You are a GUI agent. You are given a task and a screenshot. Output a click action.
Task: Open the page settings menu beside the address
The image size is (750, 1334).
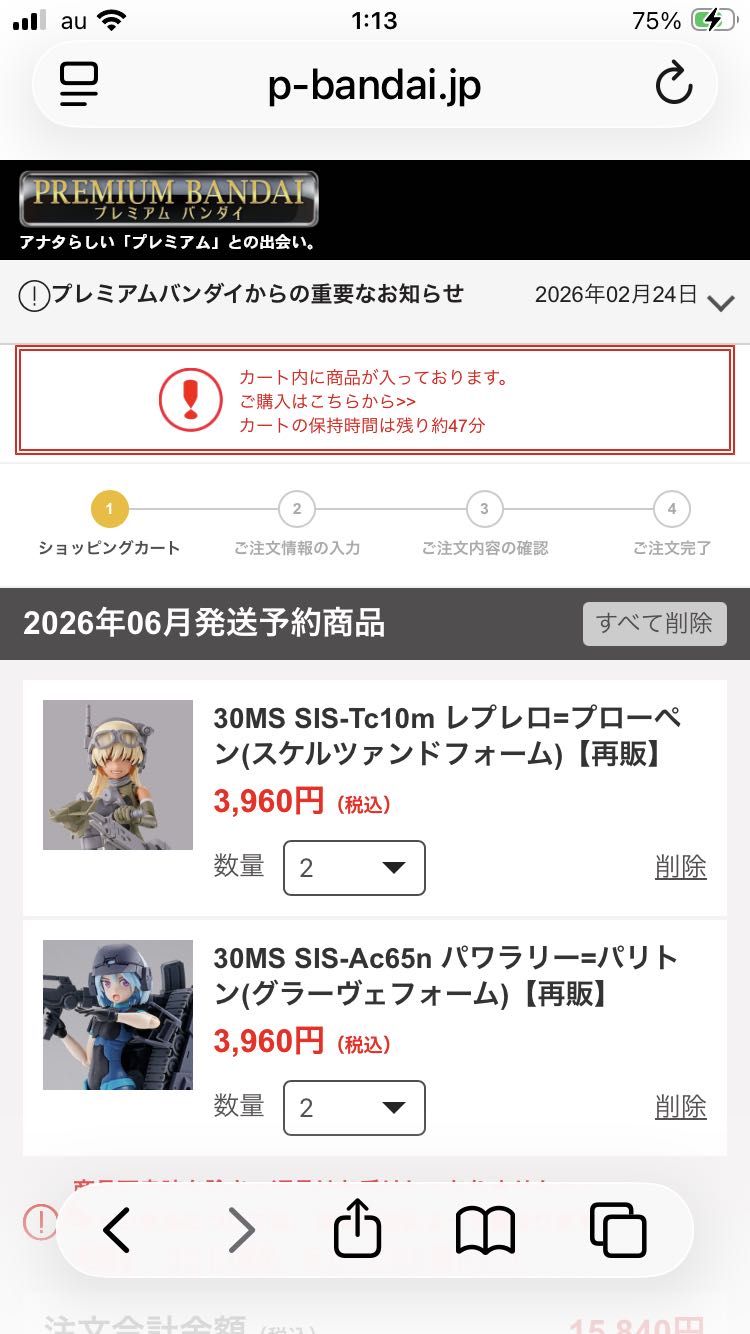pos(79,84)
